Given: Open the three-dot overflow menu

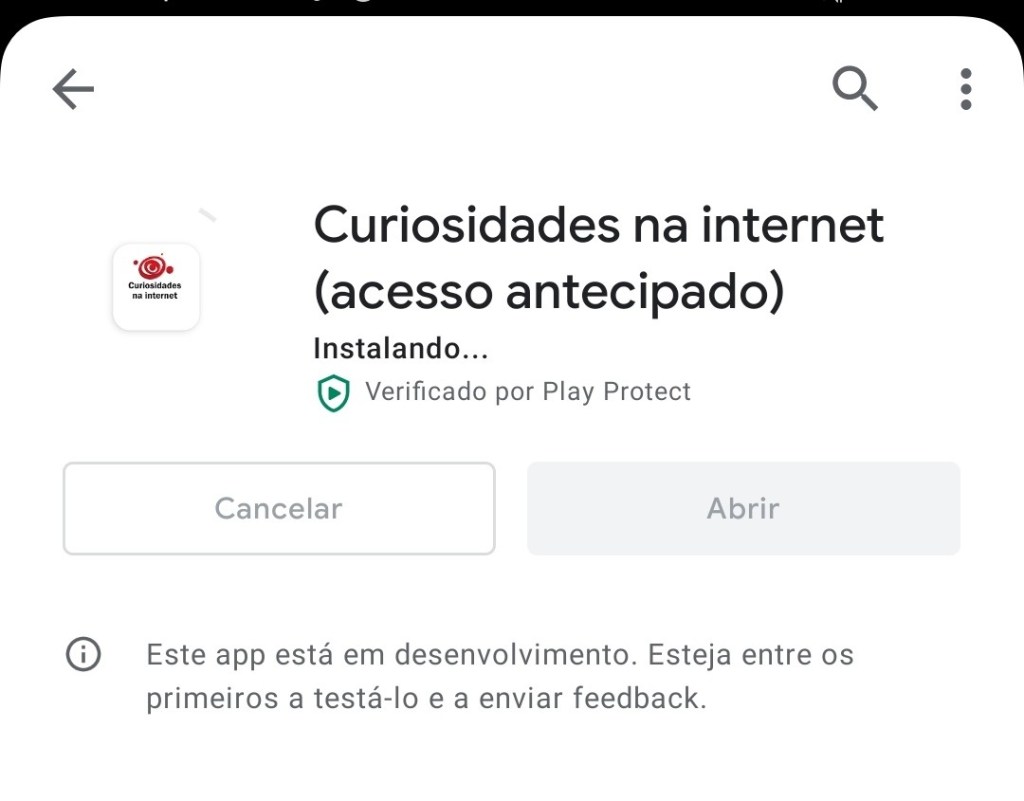Looking at the screenshot, I should [x=965, y=89].
